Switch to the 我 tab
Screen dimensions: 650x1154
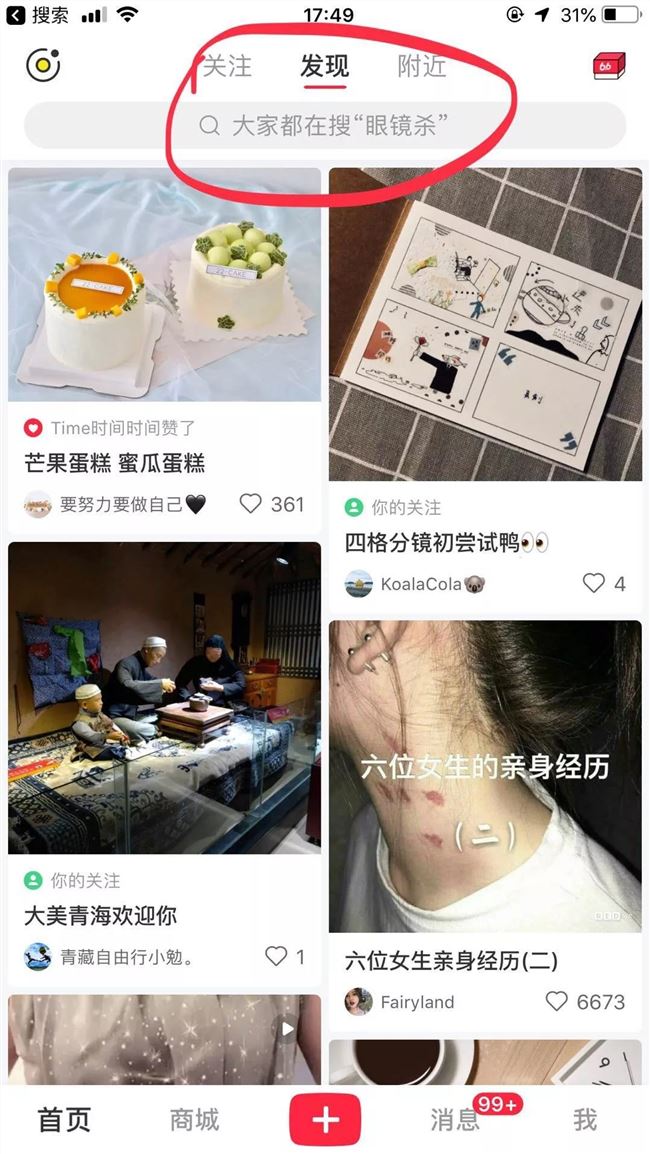[x=585, y=1119]
